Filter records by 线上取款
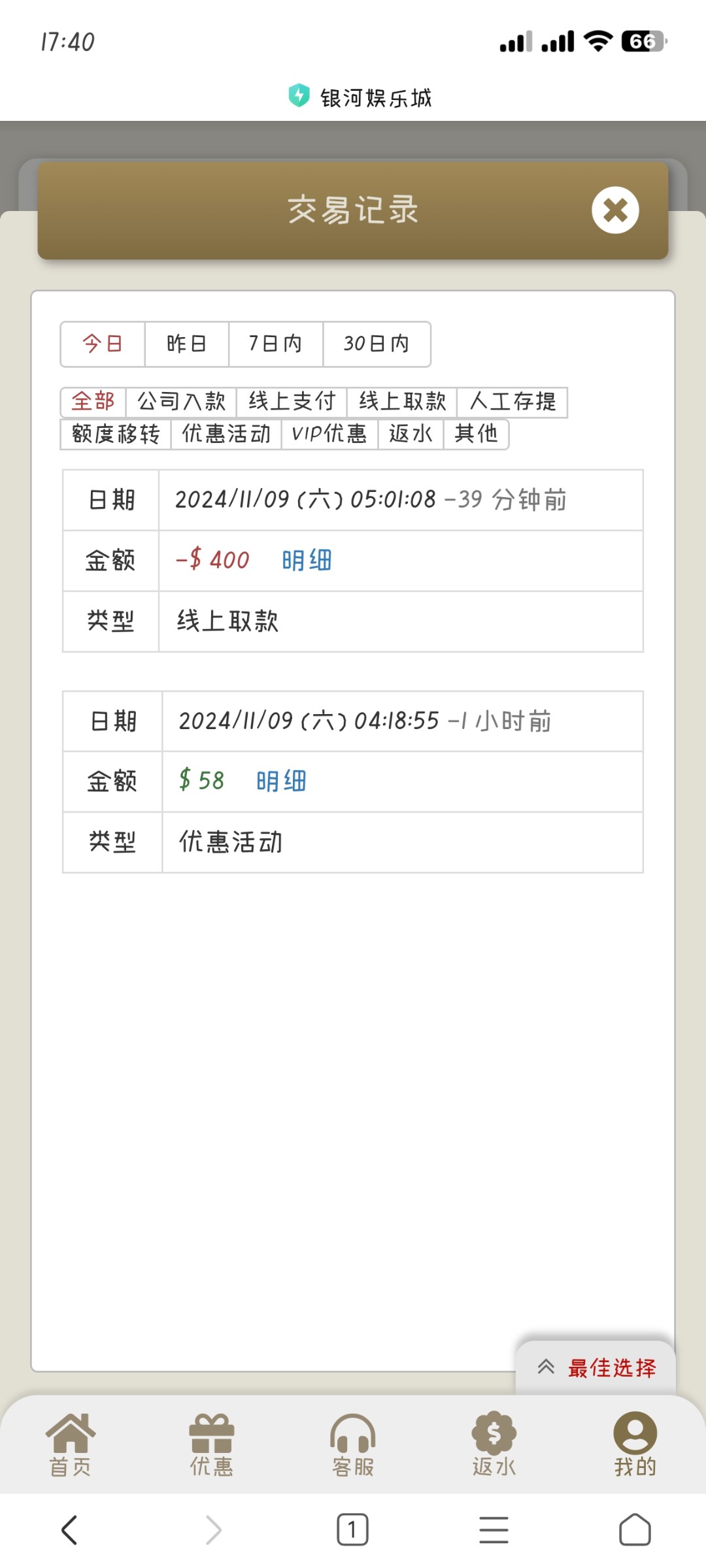 (x=402, y=401)
